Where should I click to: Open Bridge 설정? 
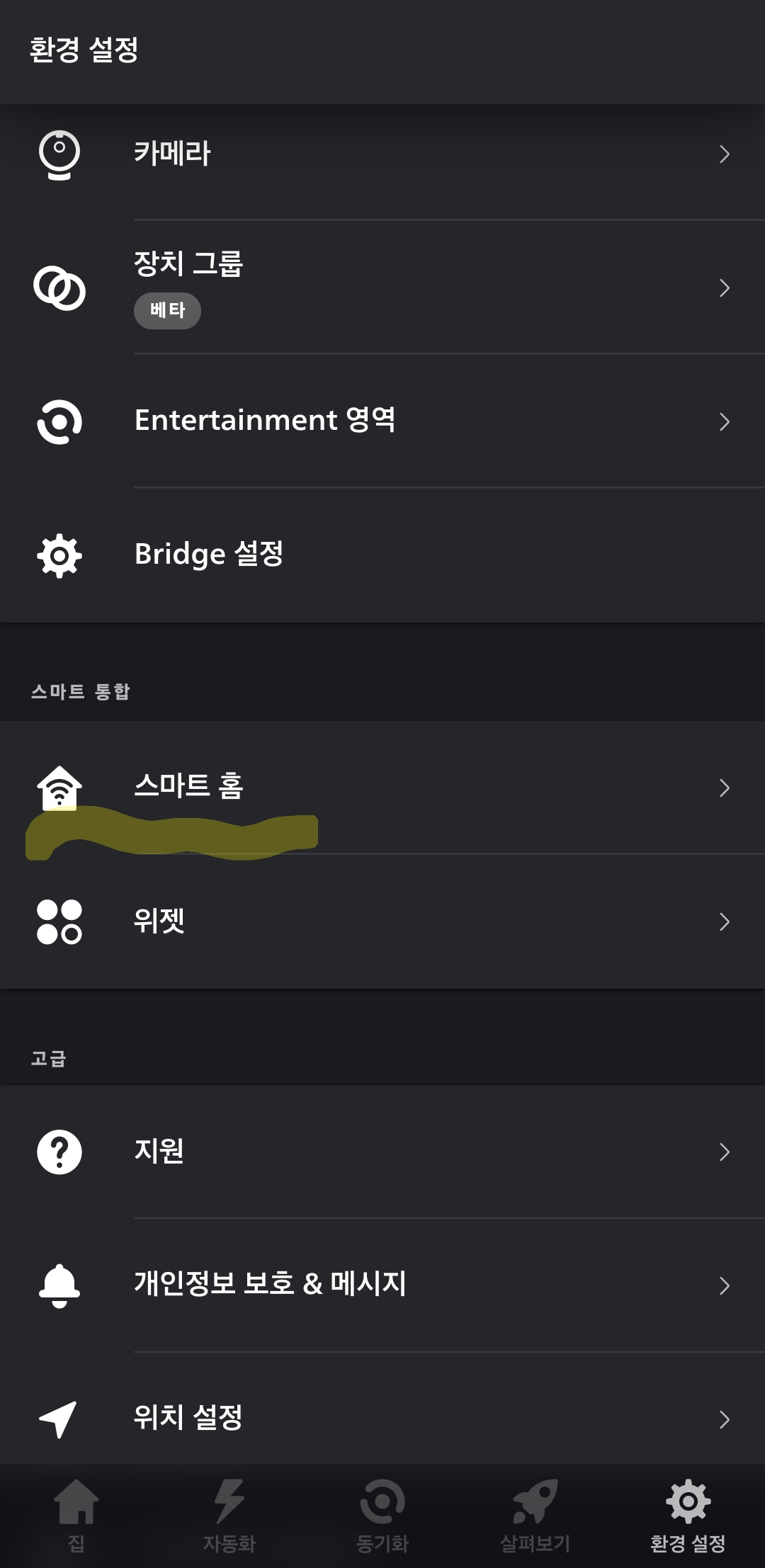point(382,555)
